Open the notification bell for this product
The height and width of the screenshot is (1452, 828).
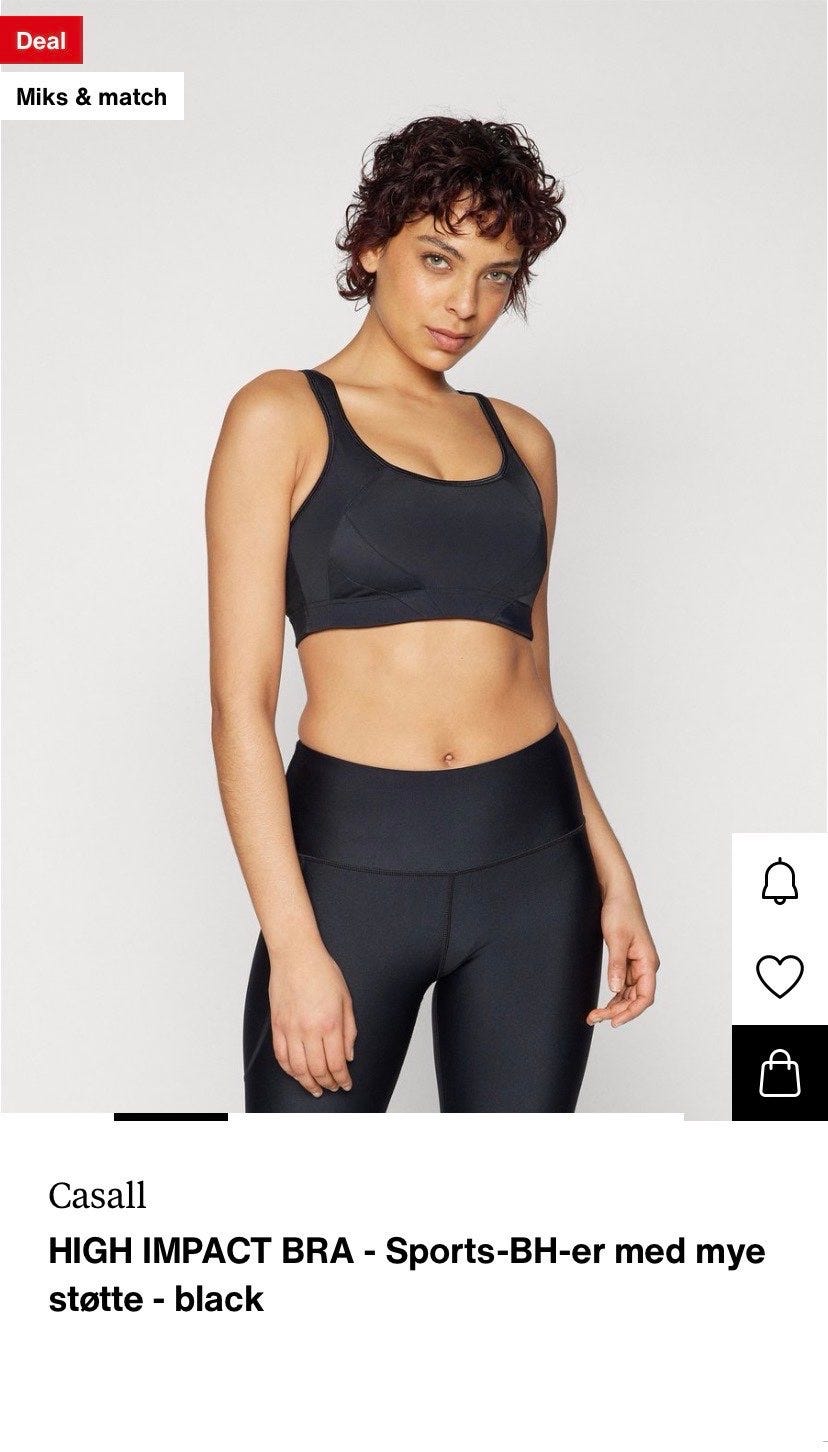tap(780, 881)
